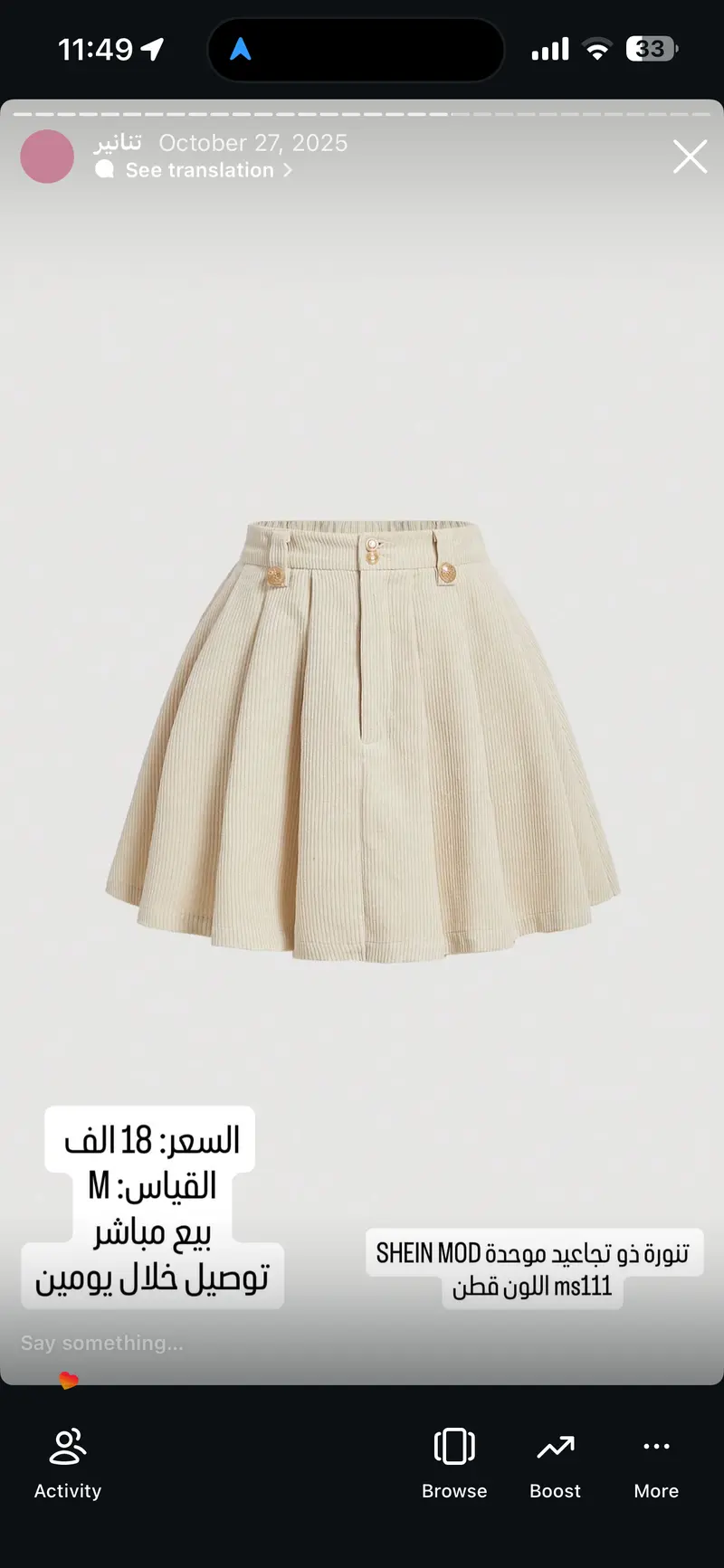The width and height of the screenshot is (724, 1568).
Task: Open the story poster's profile picture
Action: [47, 157]
